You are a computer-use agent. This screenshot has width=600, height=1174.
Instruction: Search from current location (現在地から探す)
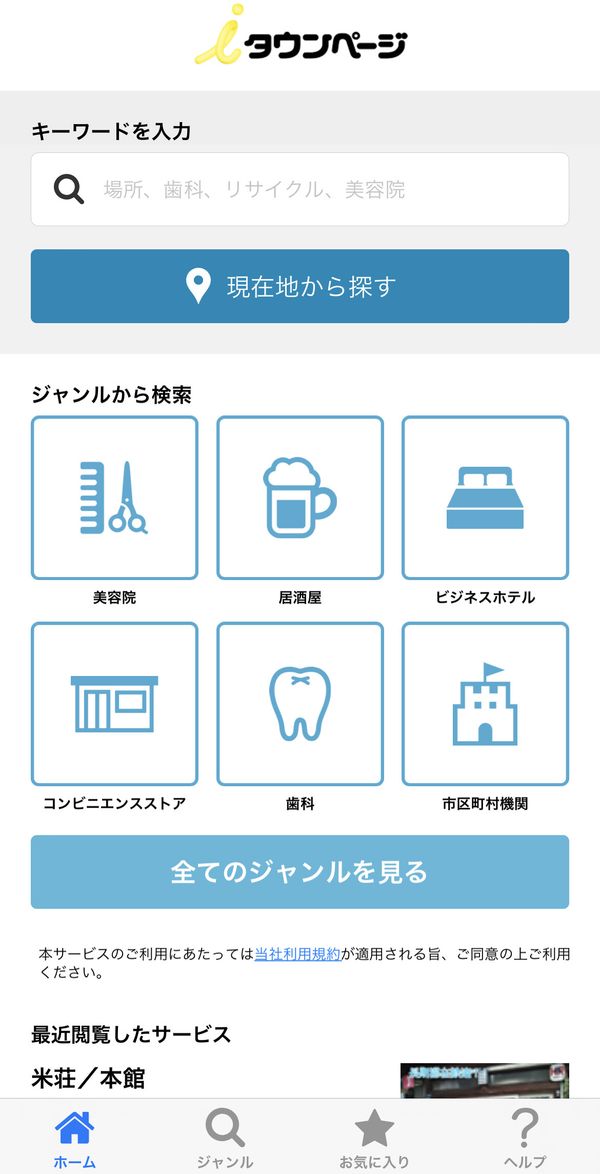pyautogui.click(x=300, y=286)
